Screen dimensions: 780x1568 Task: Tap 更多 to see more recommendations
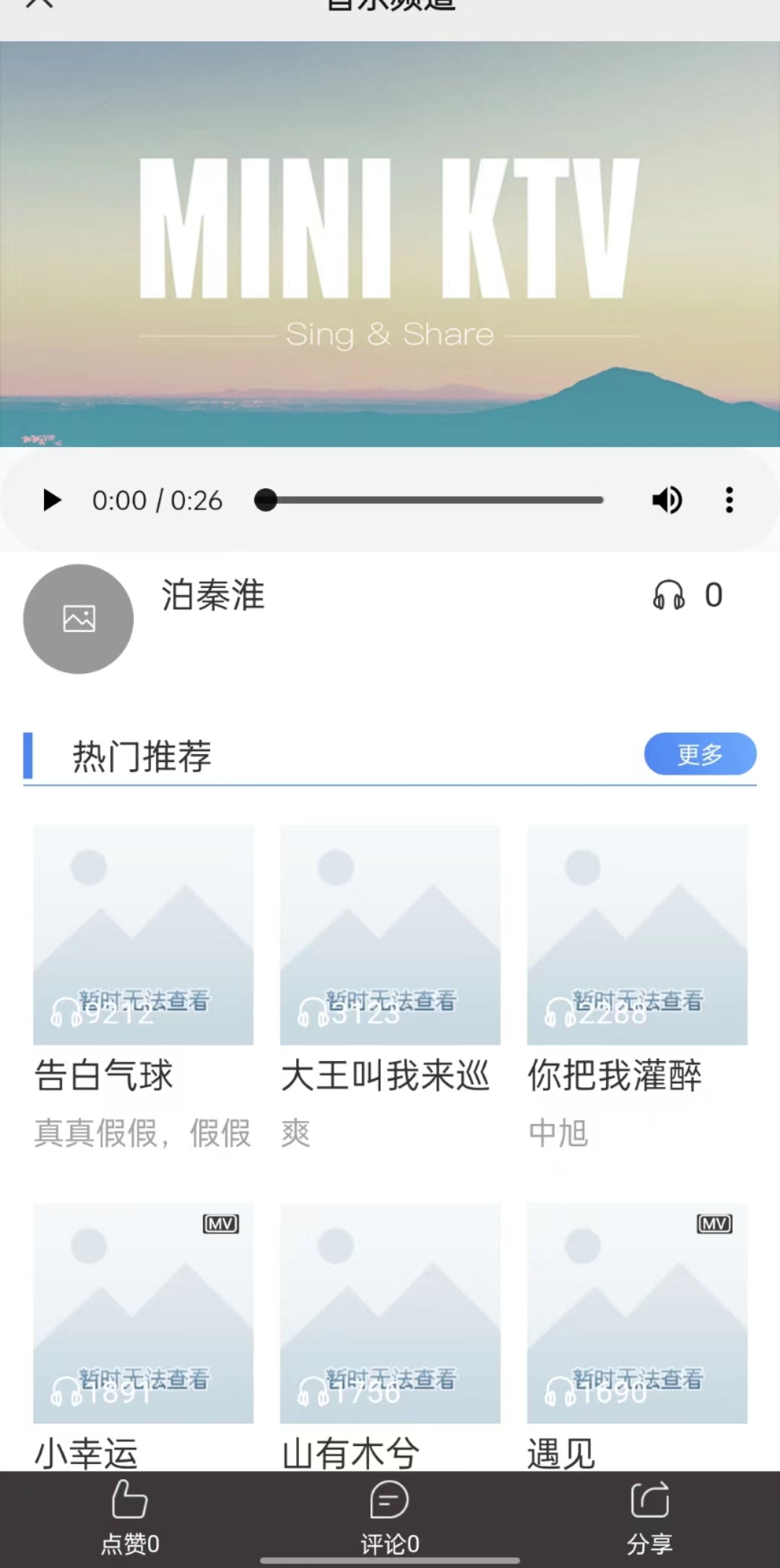pyautogui.click(x=699, y=755)
